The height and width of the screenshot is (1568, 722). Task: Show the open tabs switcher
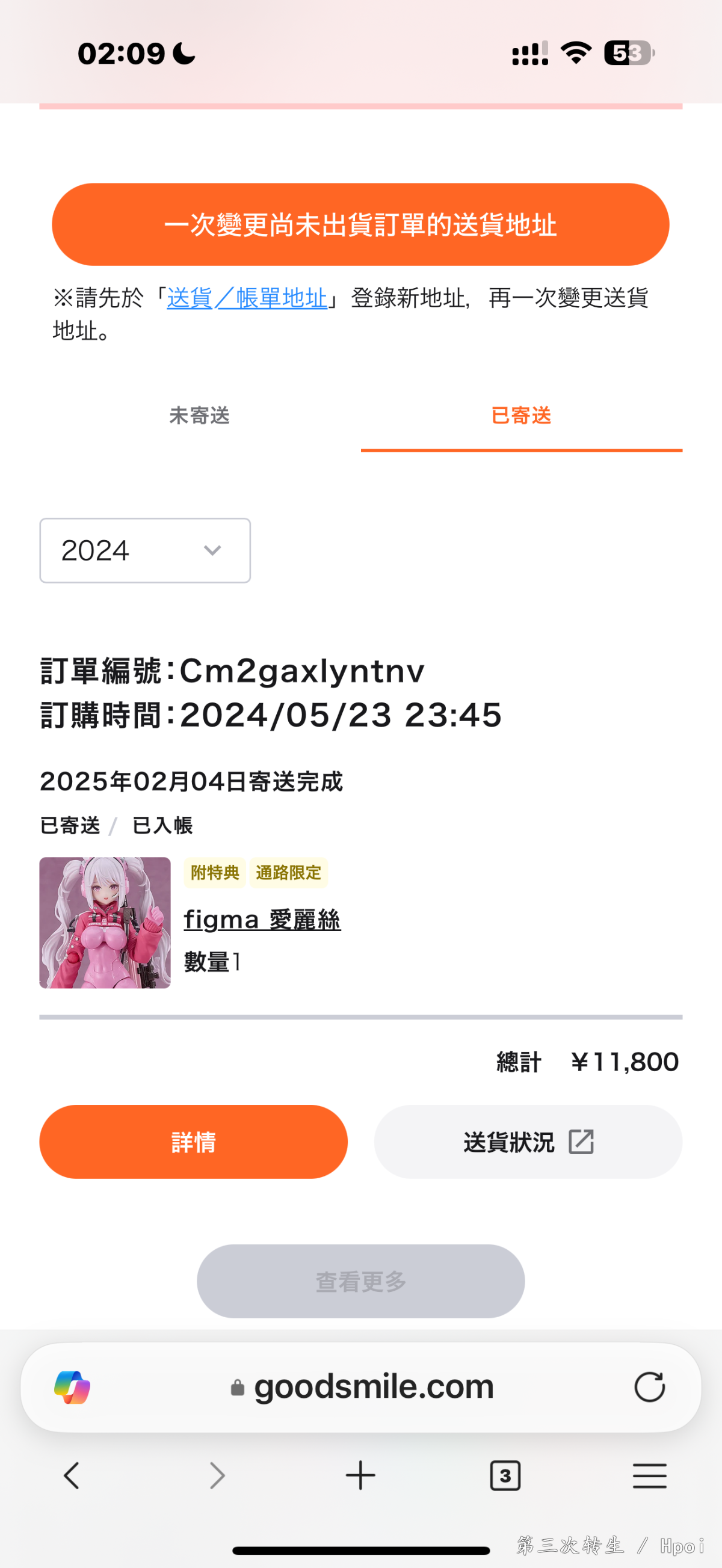[x=505, y=1475]
